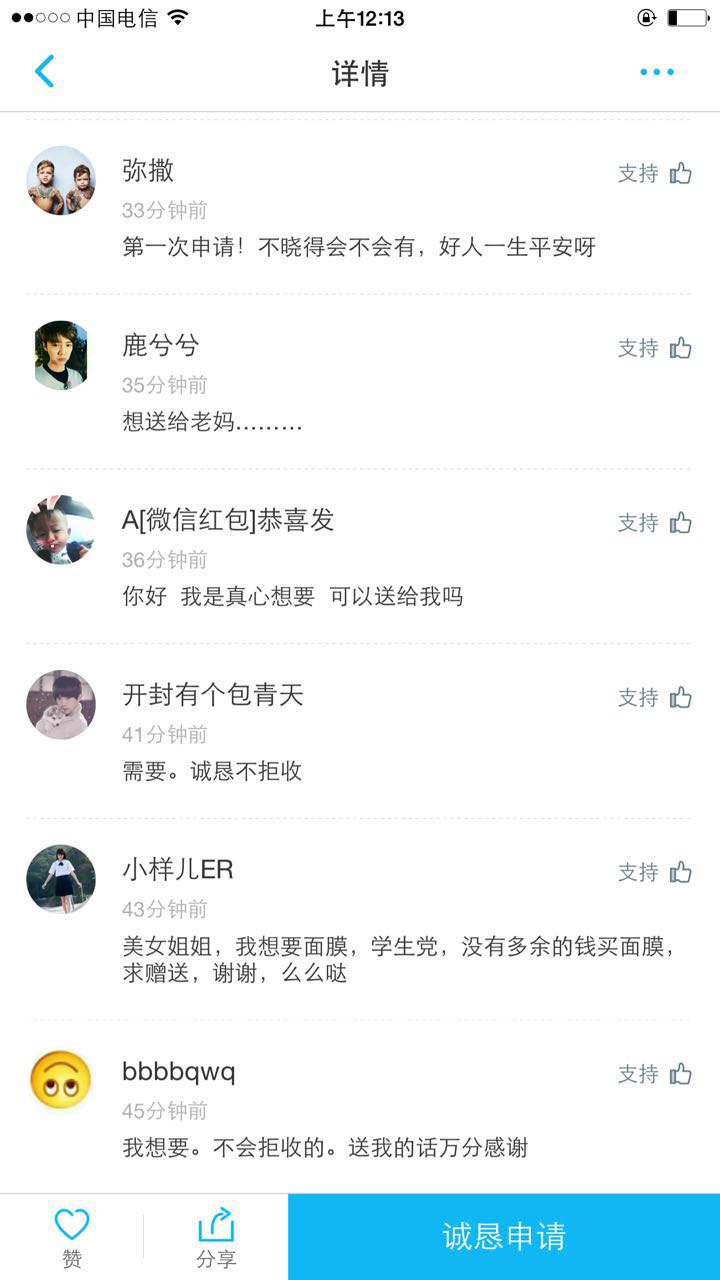View 鹿兮兮's avatar profile

[61, 356]
